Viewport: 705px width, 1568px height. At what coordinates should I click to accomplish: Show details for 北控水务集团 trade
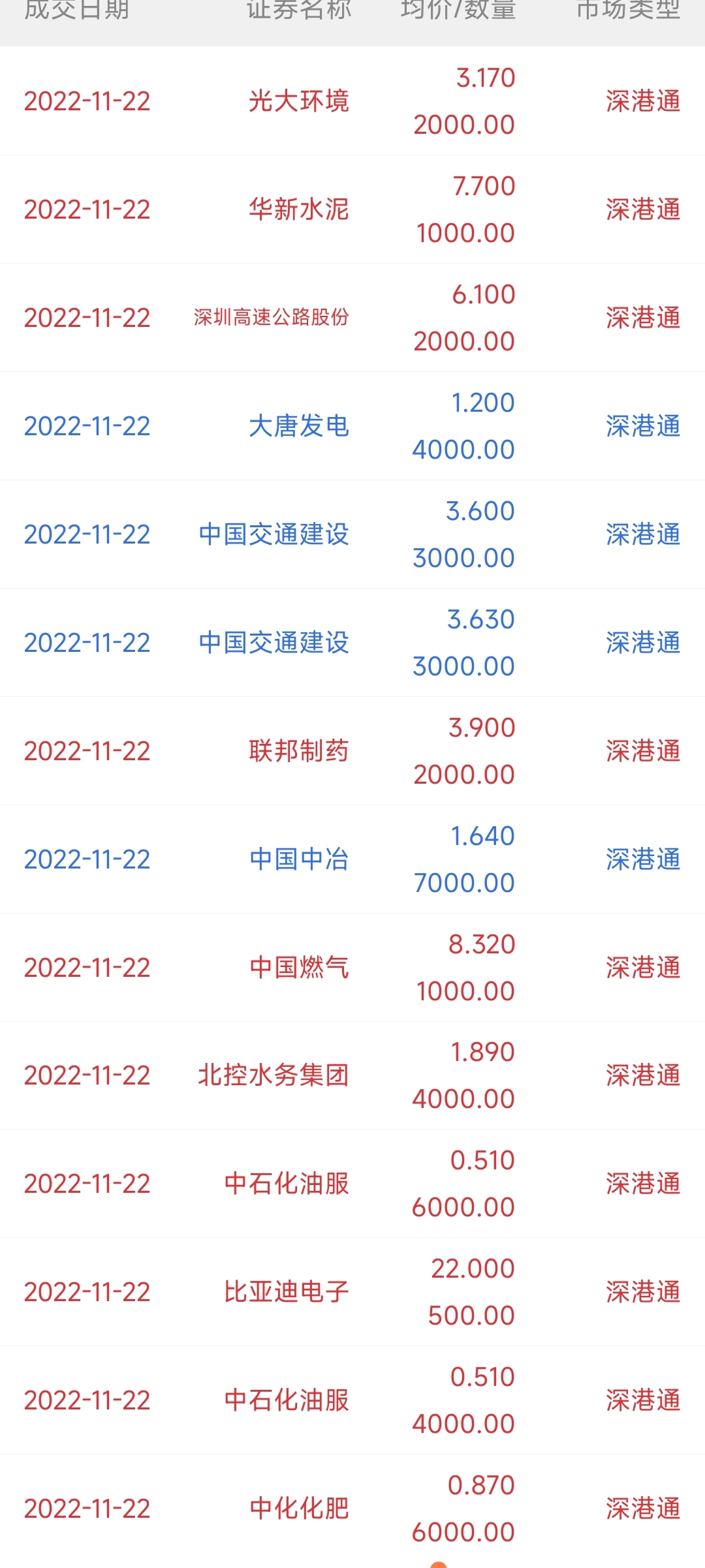click(x=274, y=1075)
